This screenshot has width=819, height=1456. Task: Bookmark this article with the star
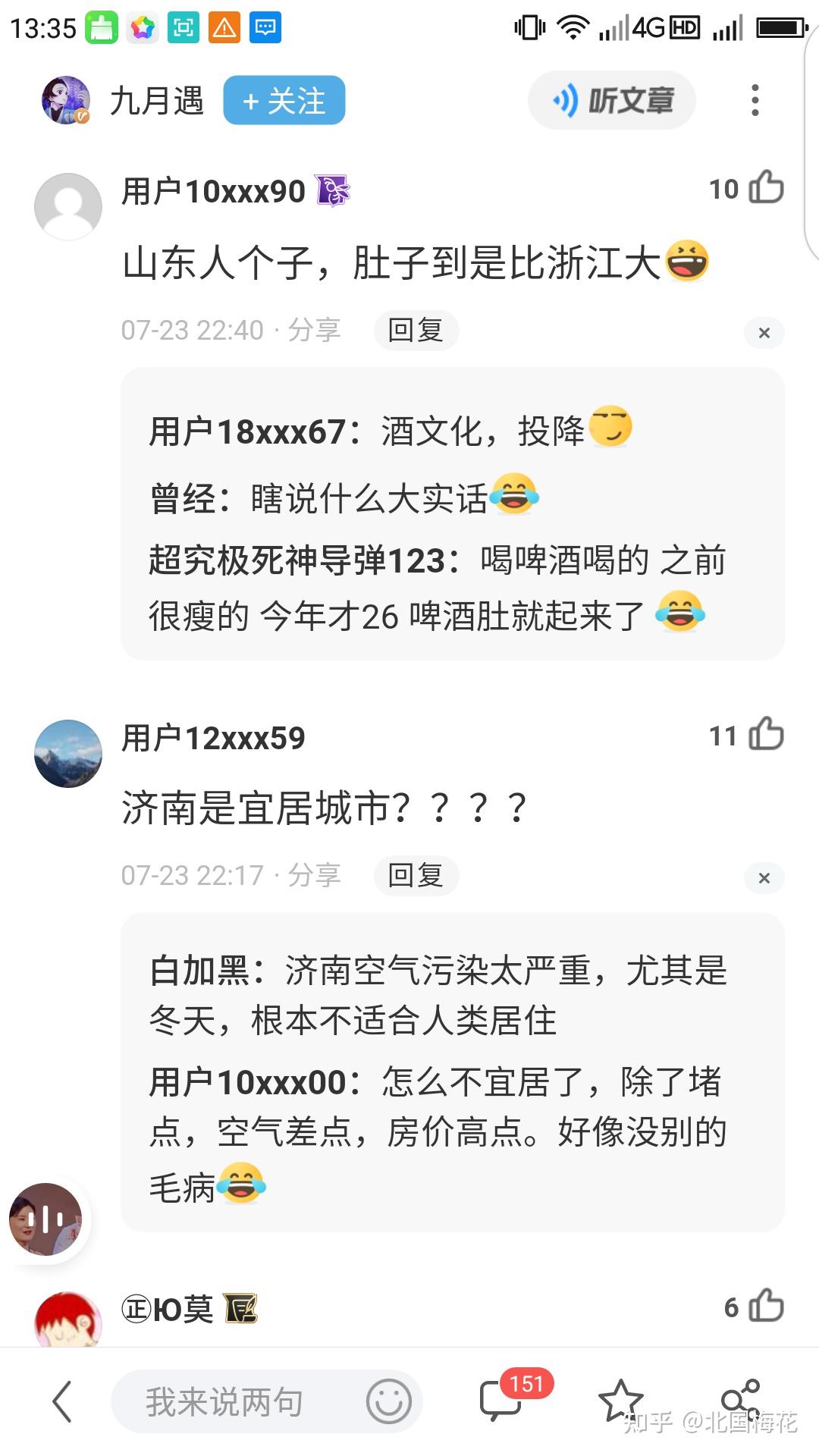tap(620, 1400)
